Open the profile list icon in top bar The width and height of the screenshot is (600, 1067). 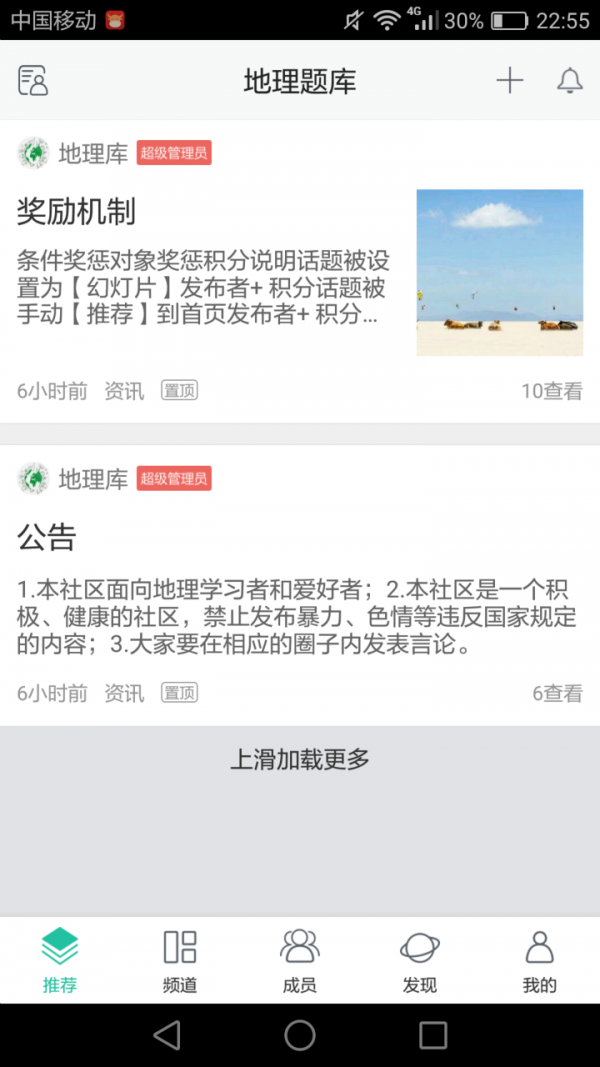tap(33, 80)
